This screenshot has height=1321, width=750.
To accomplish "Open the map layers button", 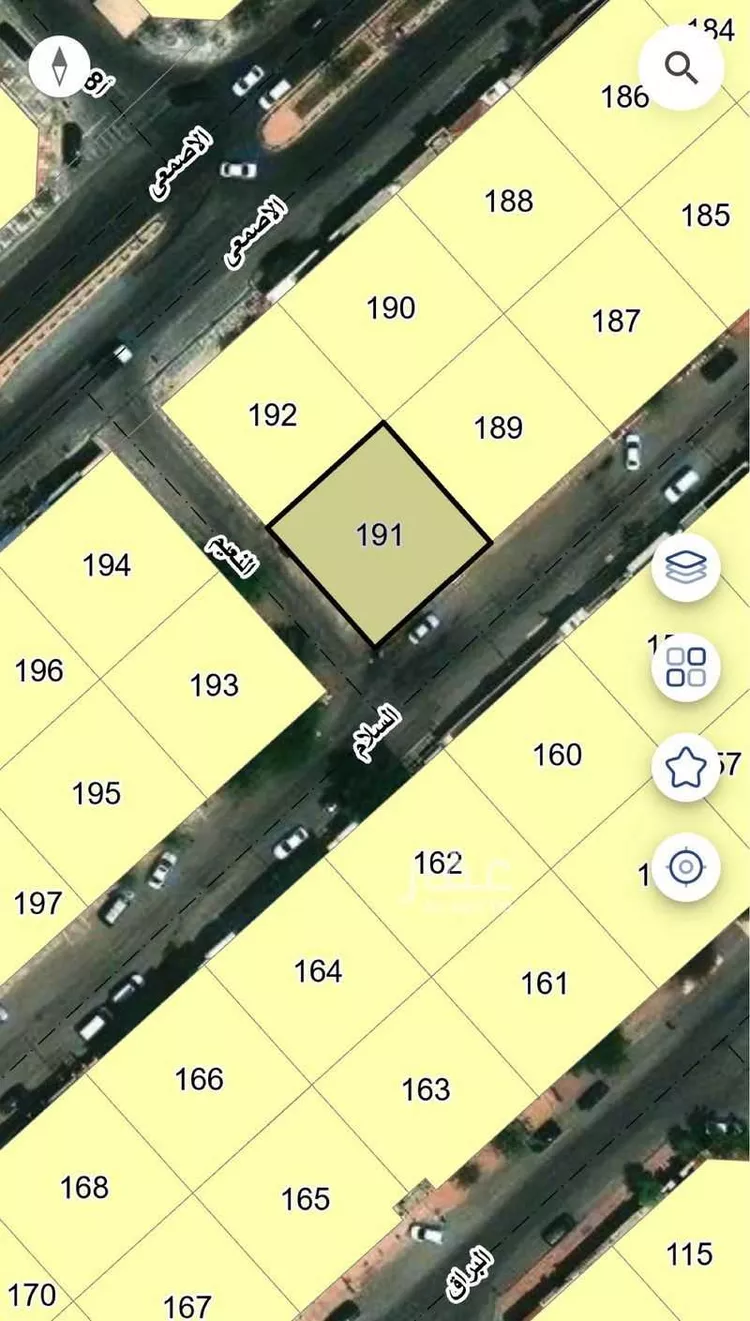I will tap(686, 568).
